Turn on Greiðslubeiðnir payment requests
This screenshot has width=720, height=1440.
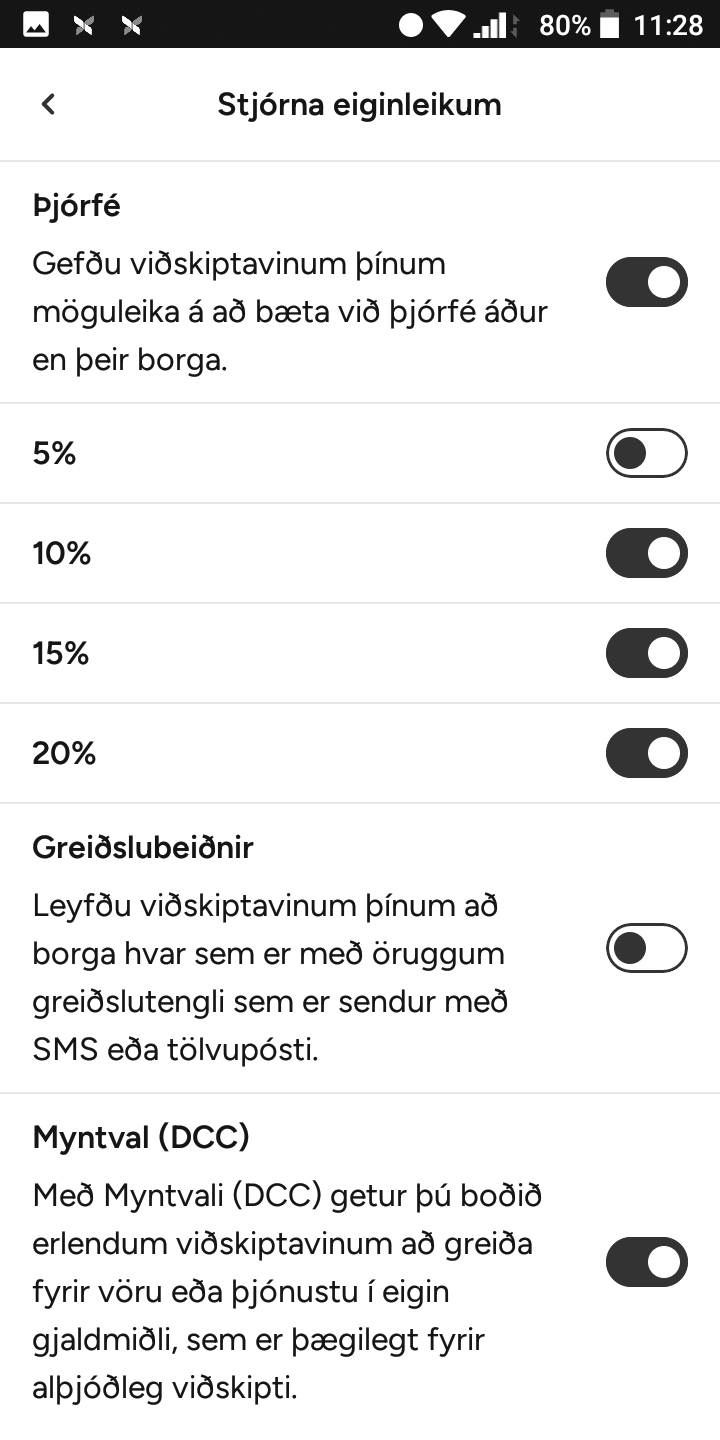tap(647, 948)
